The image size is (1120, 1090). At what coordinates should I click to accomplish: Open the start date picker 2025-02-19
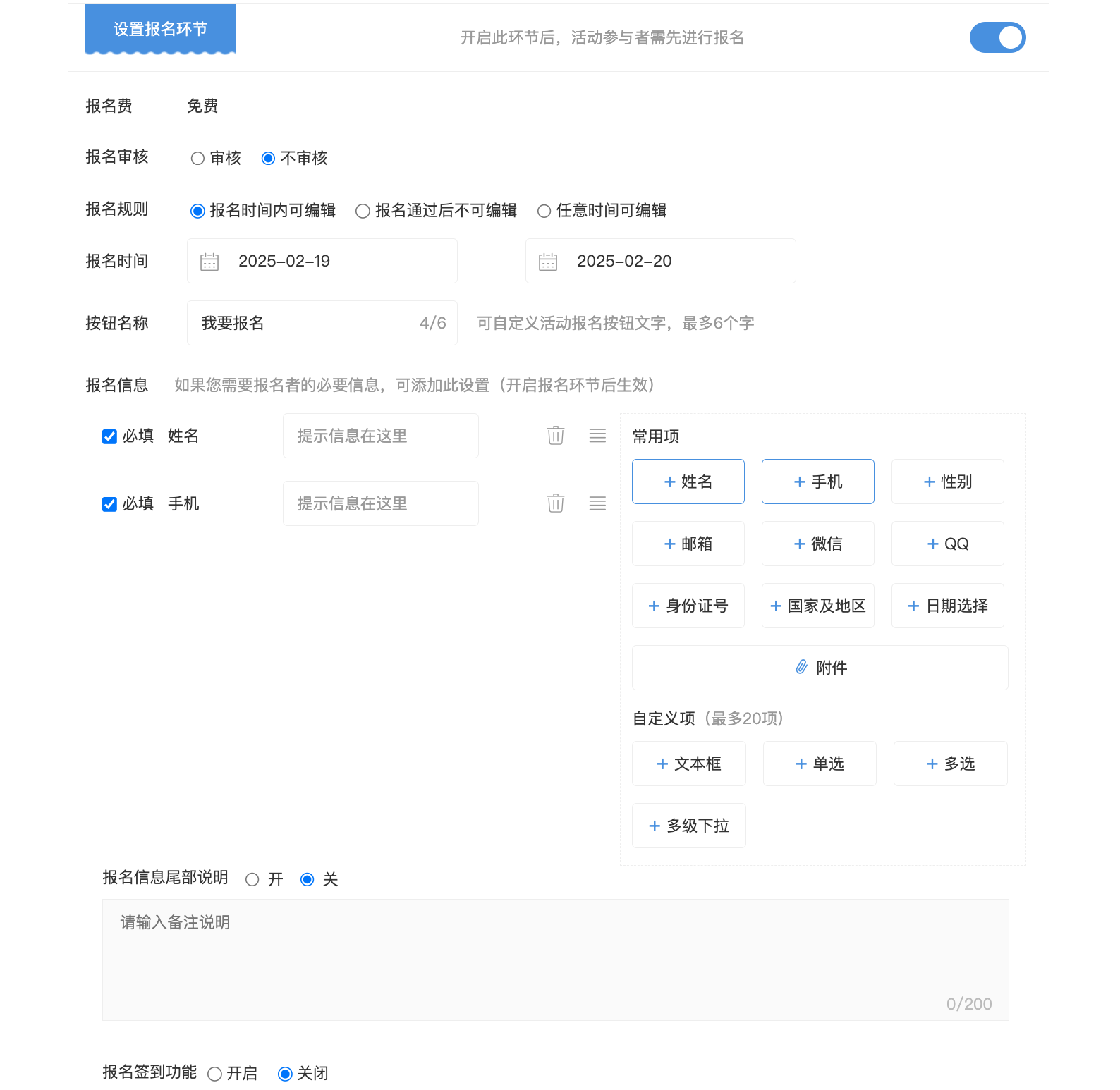point(322,262)
